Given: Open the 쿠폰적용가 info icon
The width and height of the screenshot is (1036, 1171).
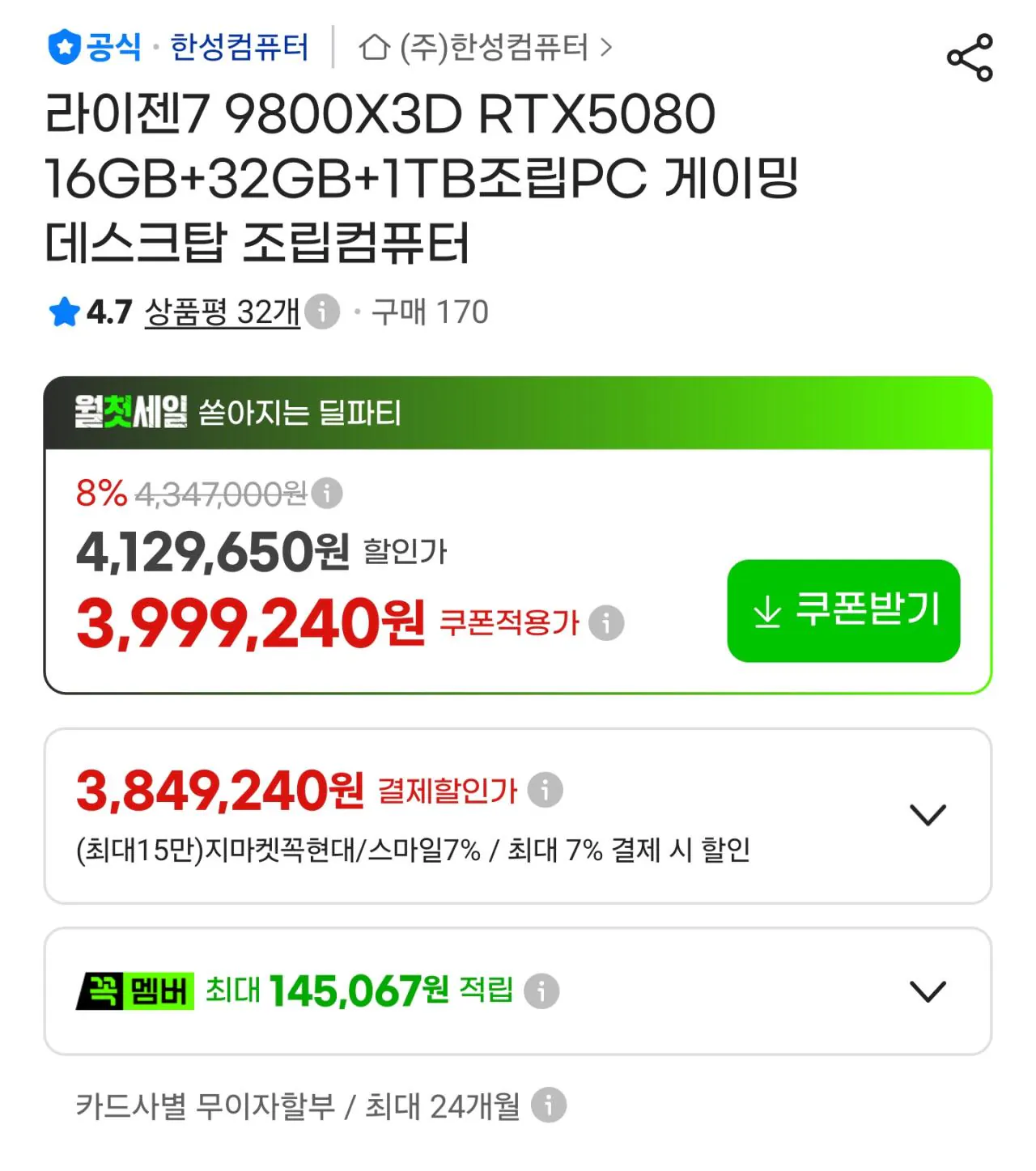Looking at the screenshot, I should (x=606, y=623).
